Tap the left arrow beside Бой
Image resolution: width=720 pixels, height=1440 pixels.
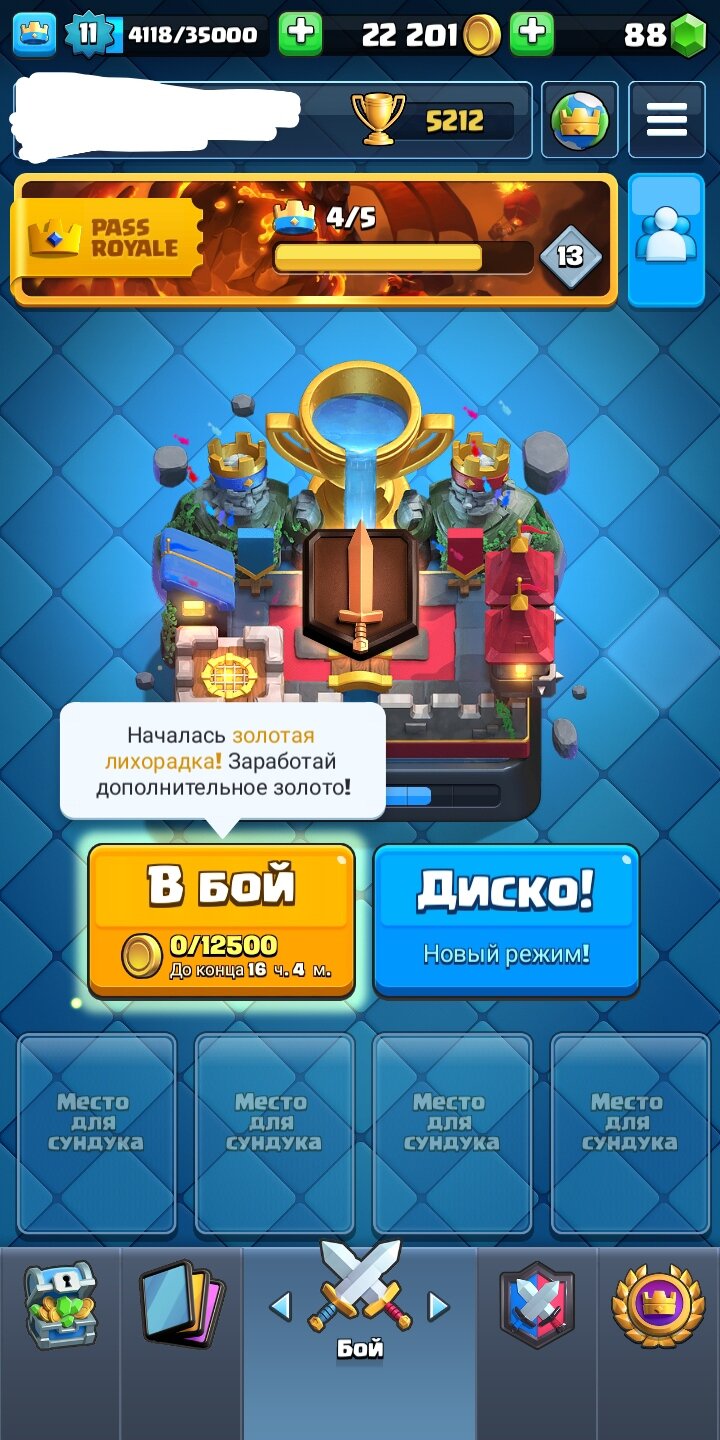point(281,1305)
